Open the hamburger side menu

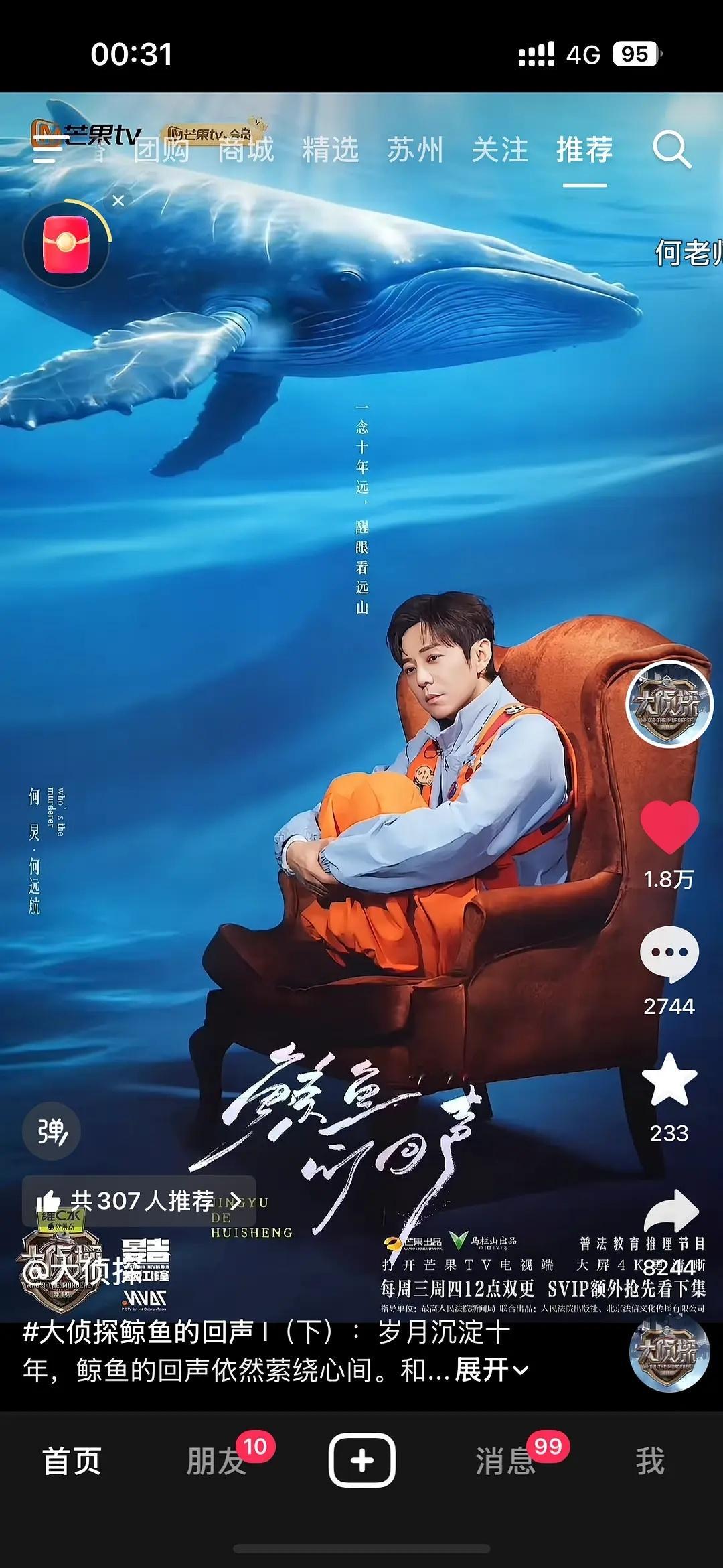coord(47,149)
